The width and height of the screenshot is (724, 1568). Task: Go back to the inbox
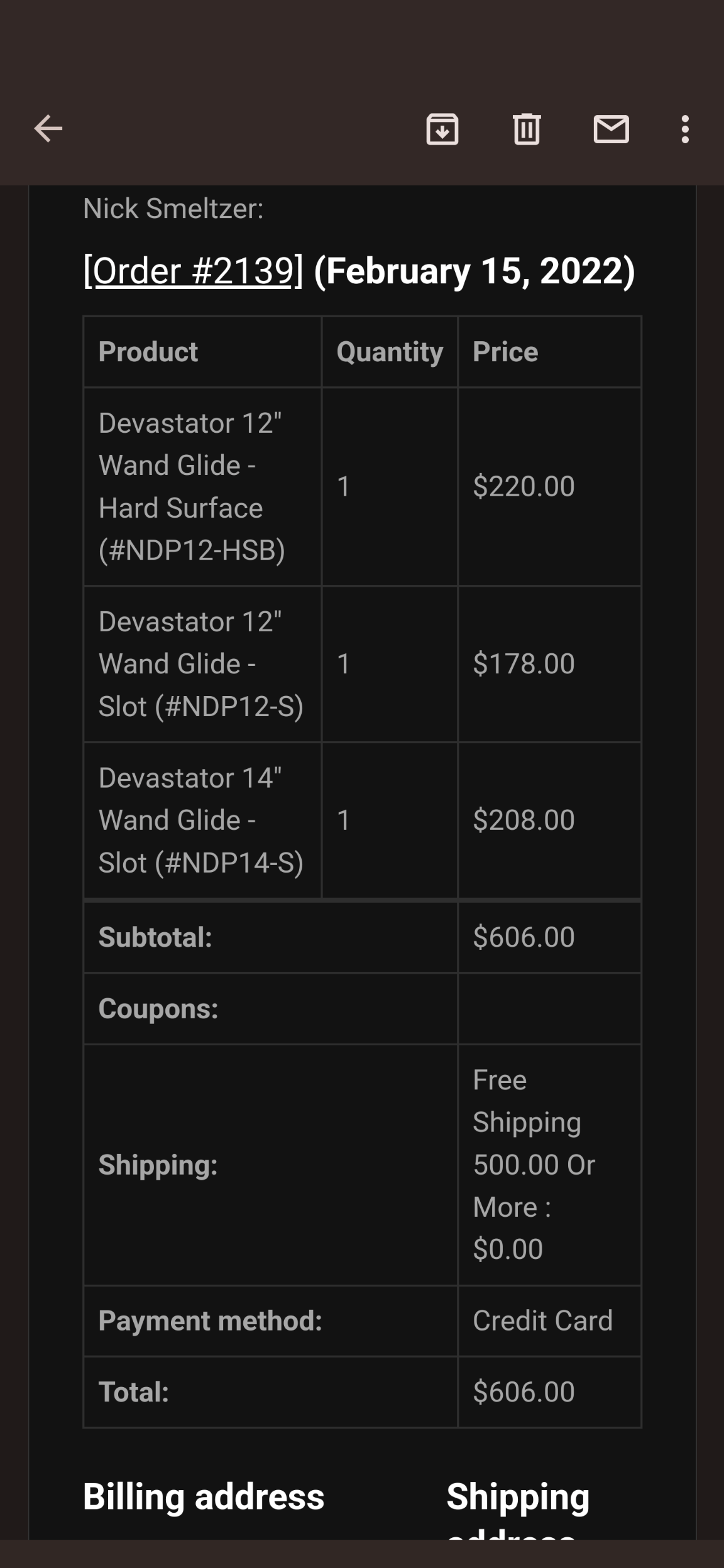[48, 129]
